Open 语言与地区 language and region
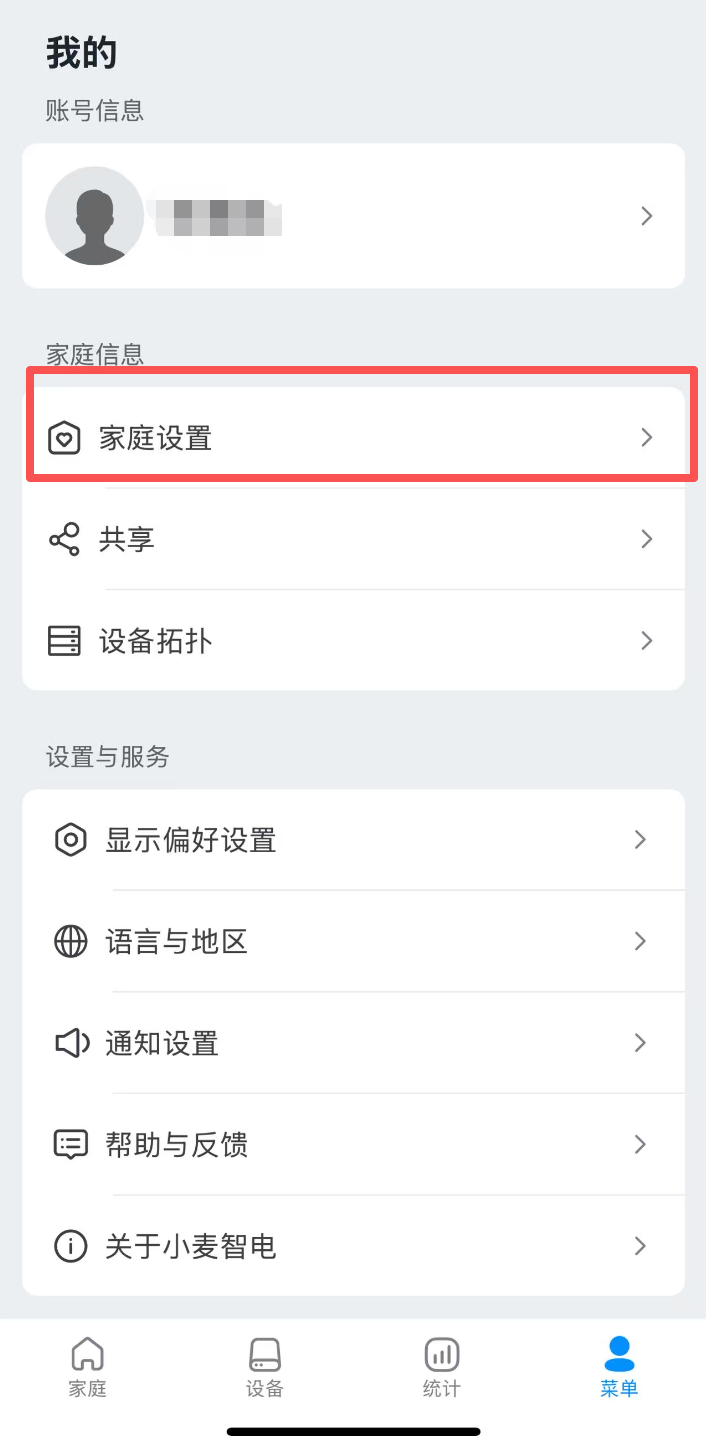This screenshot has height=1436, width=706. [x=353, y=942]
